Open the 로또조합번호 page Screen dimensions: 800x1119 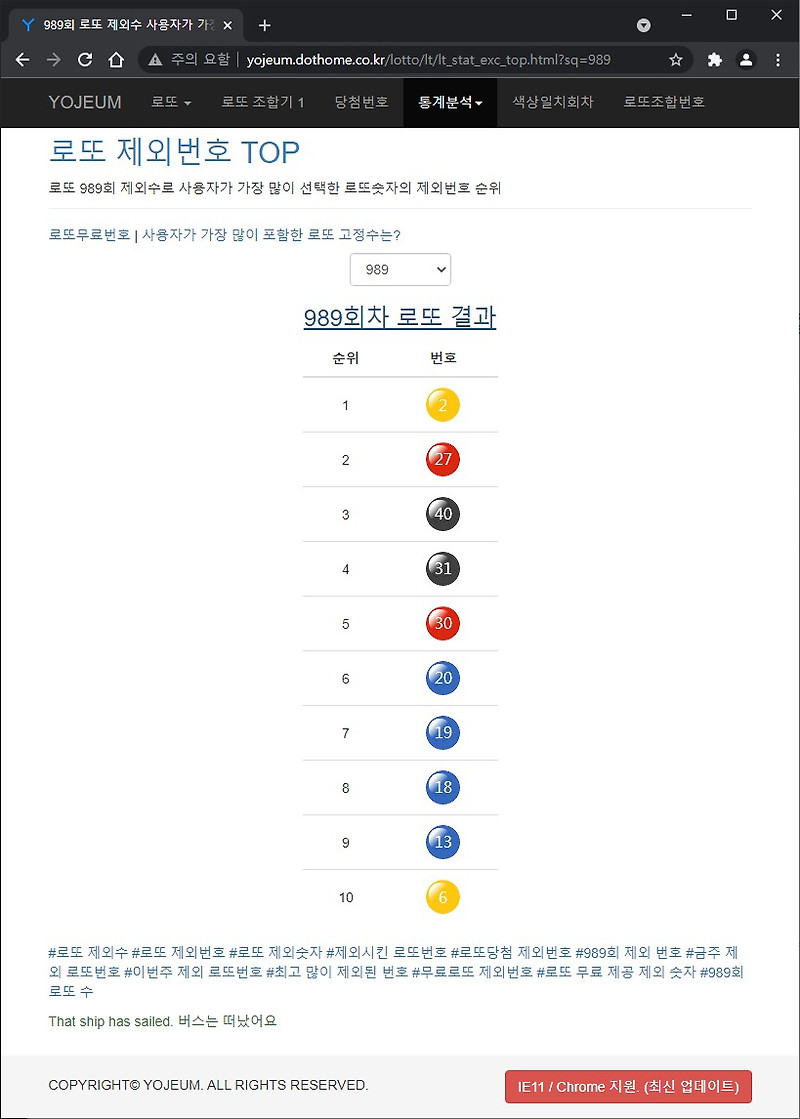664,102
